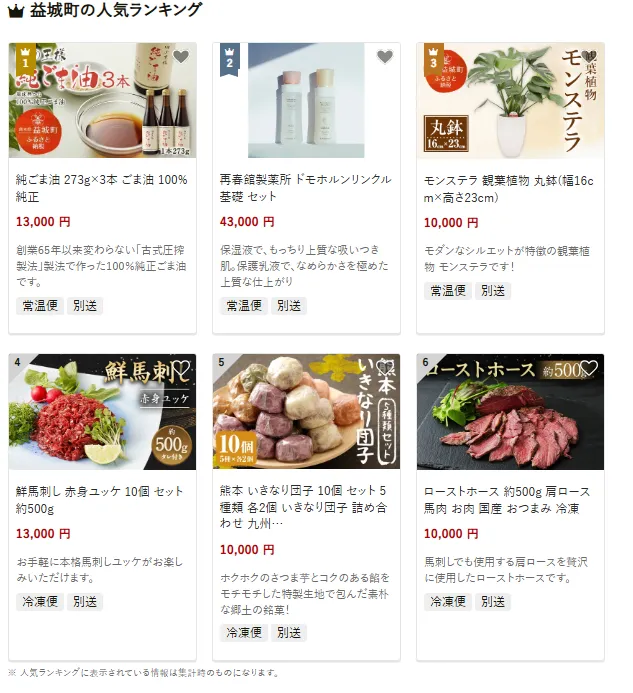Image resolution: width=633 pixels, height=693 pixels.
Task: Favorite the ドモホルンリンクル product with heart icon
Action: click(x=384, y=57)
